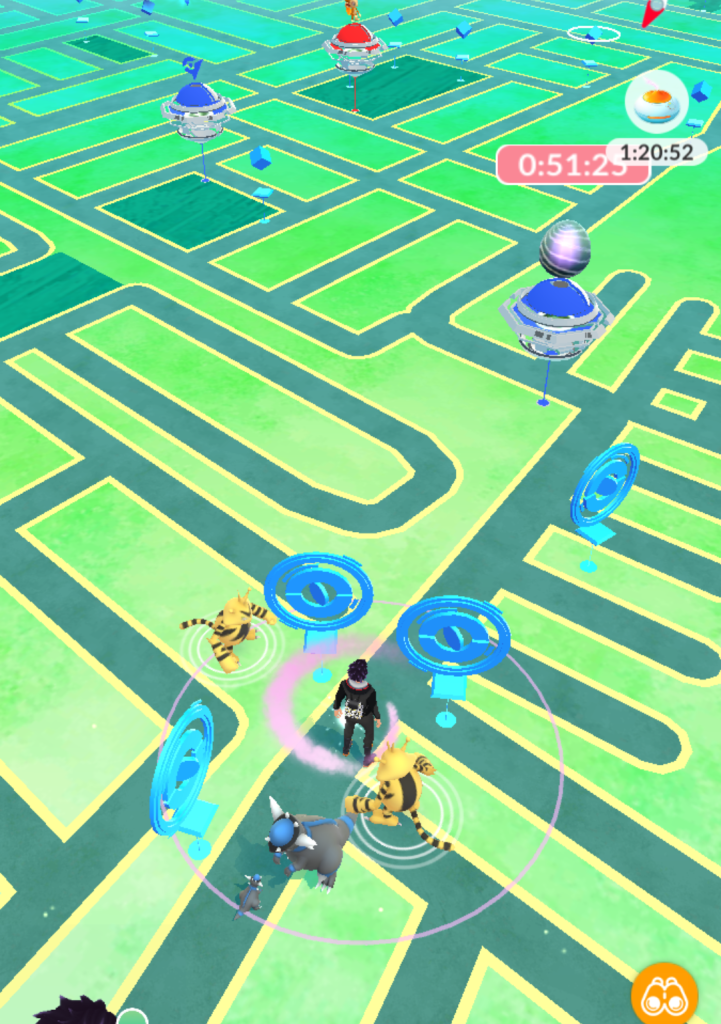Viewport: 721px width, 1024px height.
Task: Select the red team gym
Action: tap(354, 46)
